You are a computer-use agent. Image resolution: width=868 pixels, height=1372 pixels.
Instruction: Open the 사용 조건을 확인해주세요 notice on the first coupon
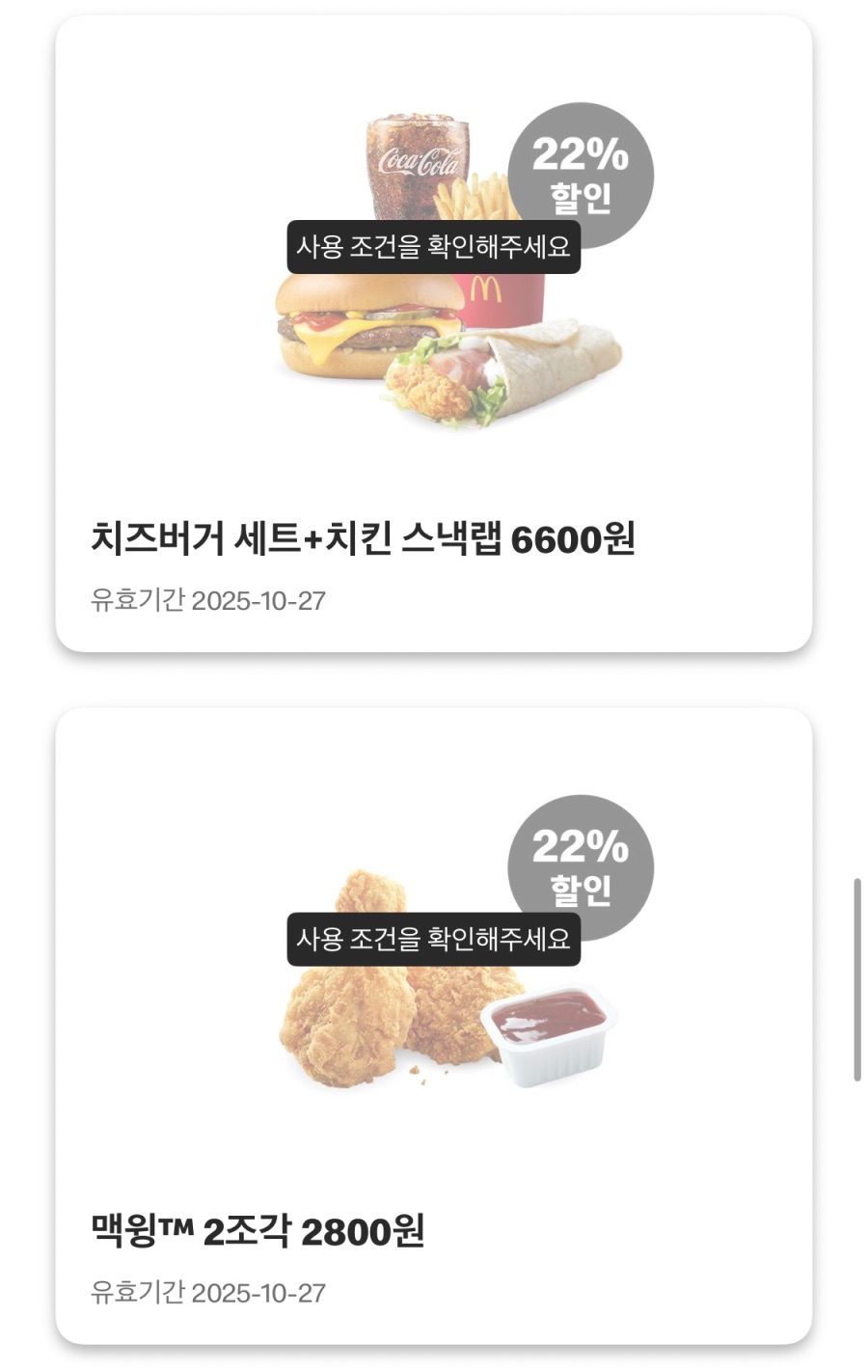(436, 250)
